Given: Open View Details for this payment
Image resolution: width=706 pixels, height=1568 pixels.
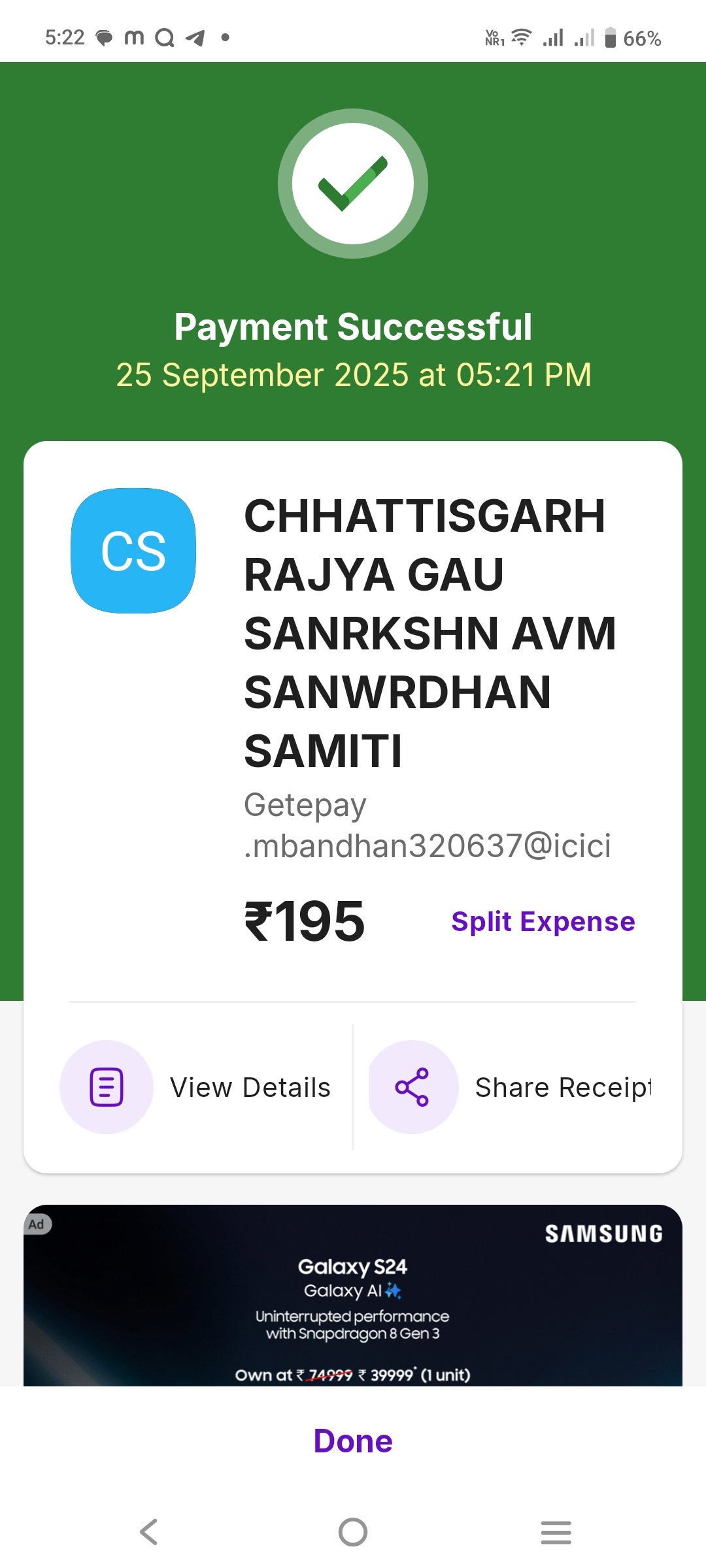Looking at the screenshot, I should [196, 1087].
